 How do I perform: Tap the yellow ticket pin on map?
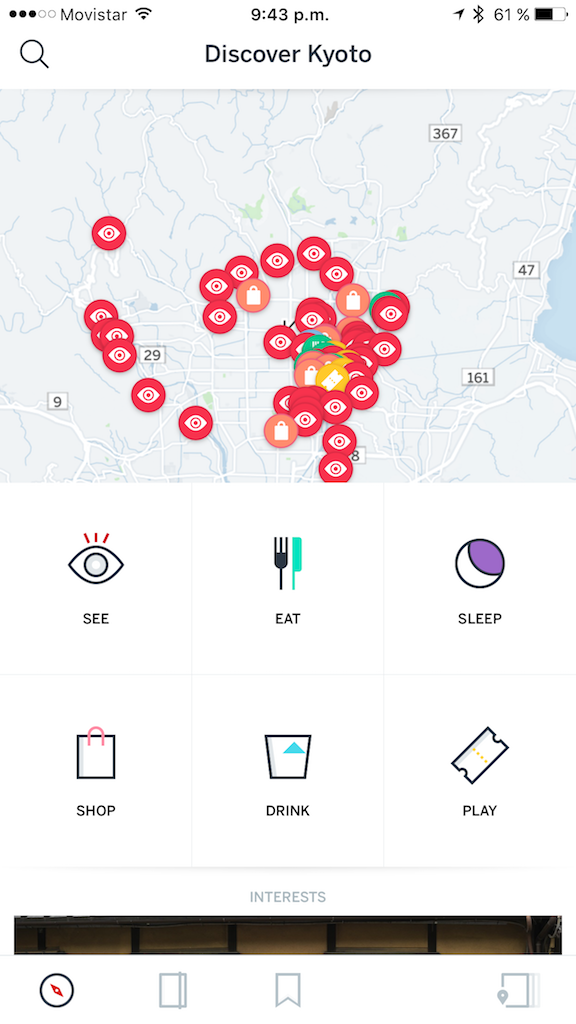332,379
